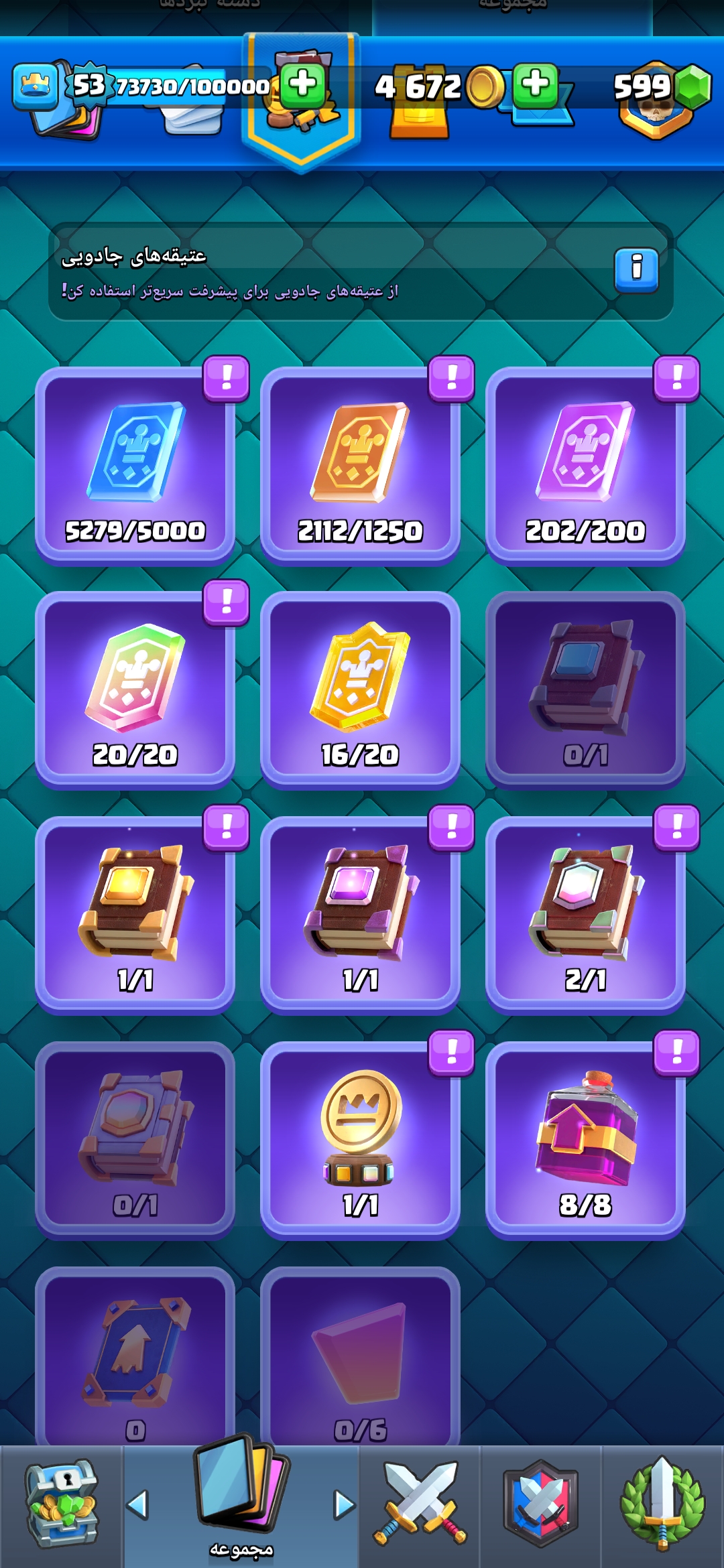Select the purple-gem book of cards
The image size is (724, 1568).
360,915
